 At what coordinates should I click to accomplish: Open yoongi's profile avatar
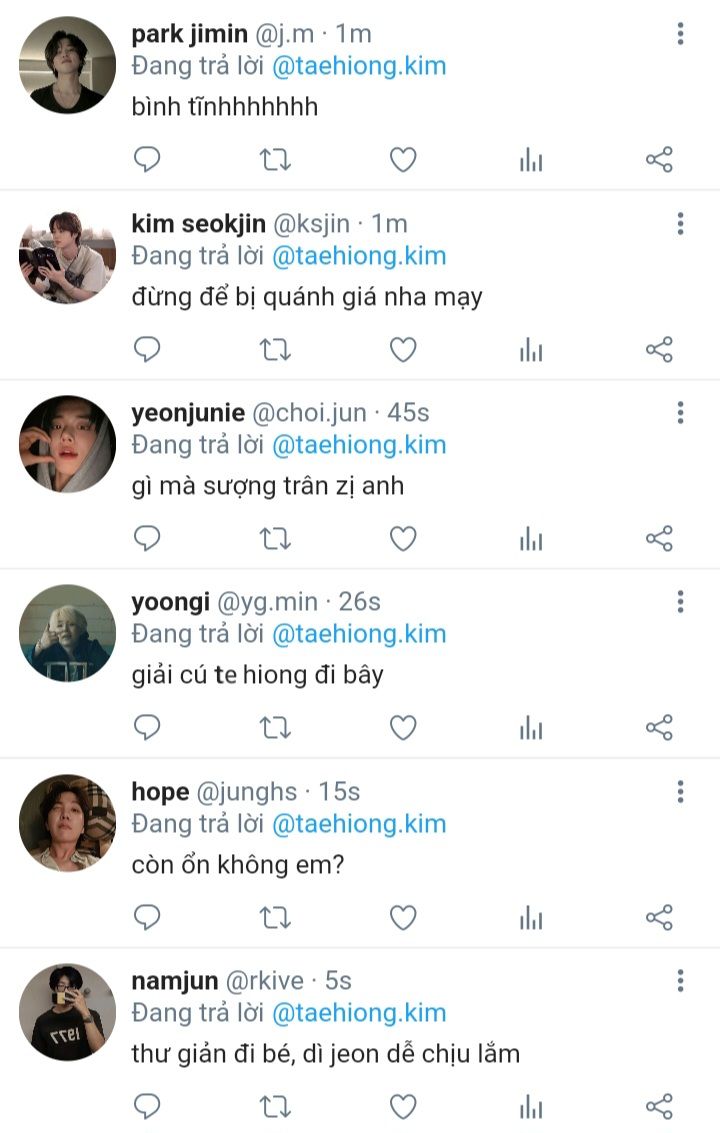click(x=67, y=633)
